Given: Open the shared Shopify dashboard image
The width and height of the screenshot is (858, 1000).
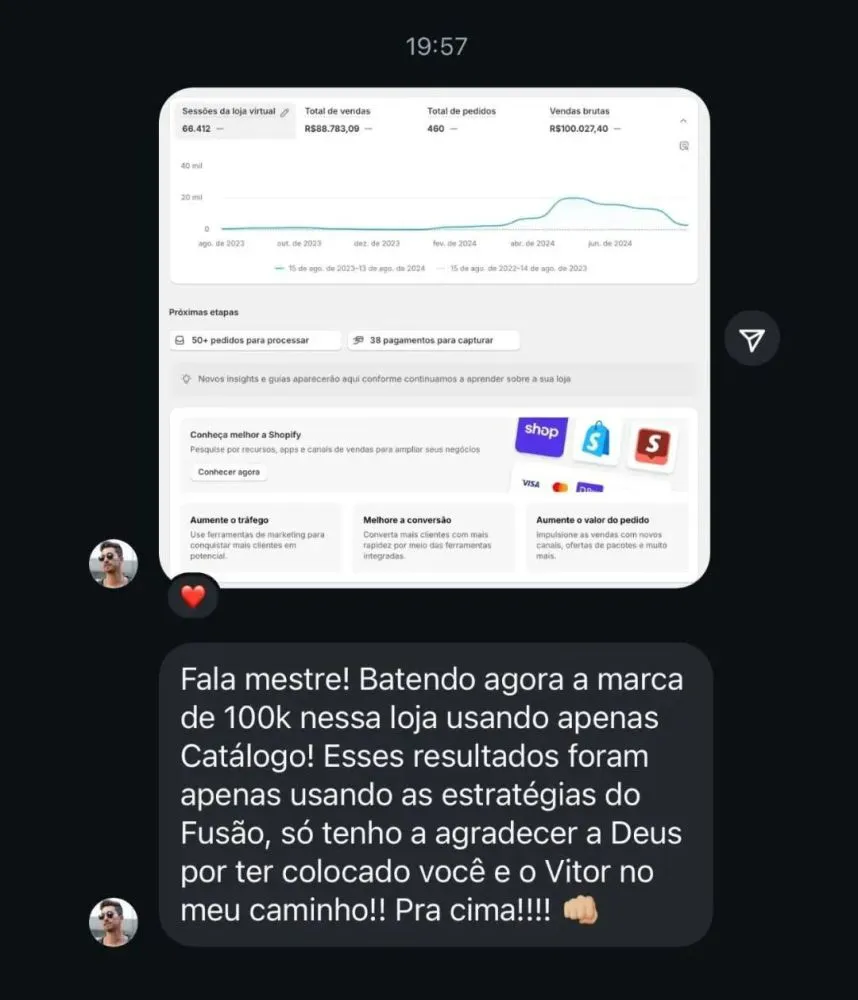Looking at the screenshot, I should point(434,337).
